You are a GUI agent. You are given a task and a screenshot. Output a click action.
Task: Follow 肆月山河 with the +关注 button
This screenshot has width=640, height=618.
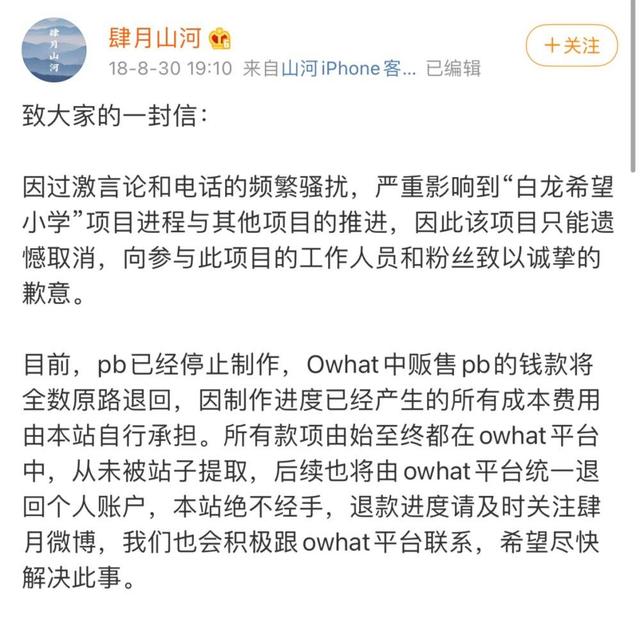pos(571,45)
